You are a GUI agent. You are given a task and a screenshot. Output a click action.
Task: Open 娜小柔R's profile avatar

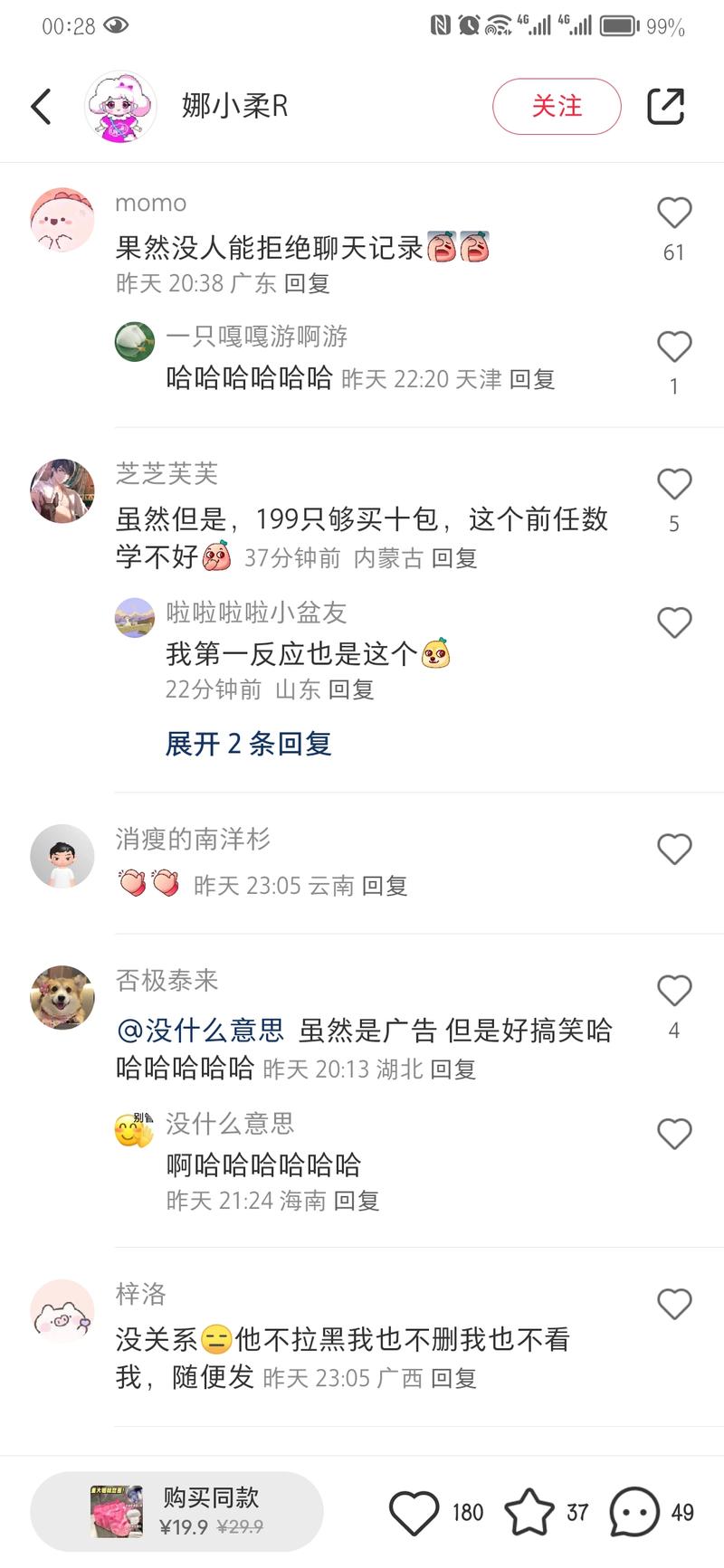click(120, 107)
